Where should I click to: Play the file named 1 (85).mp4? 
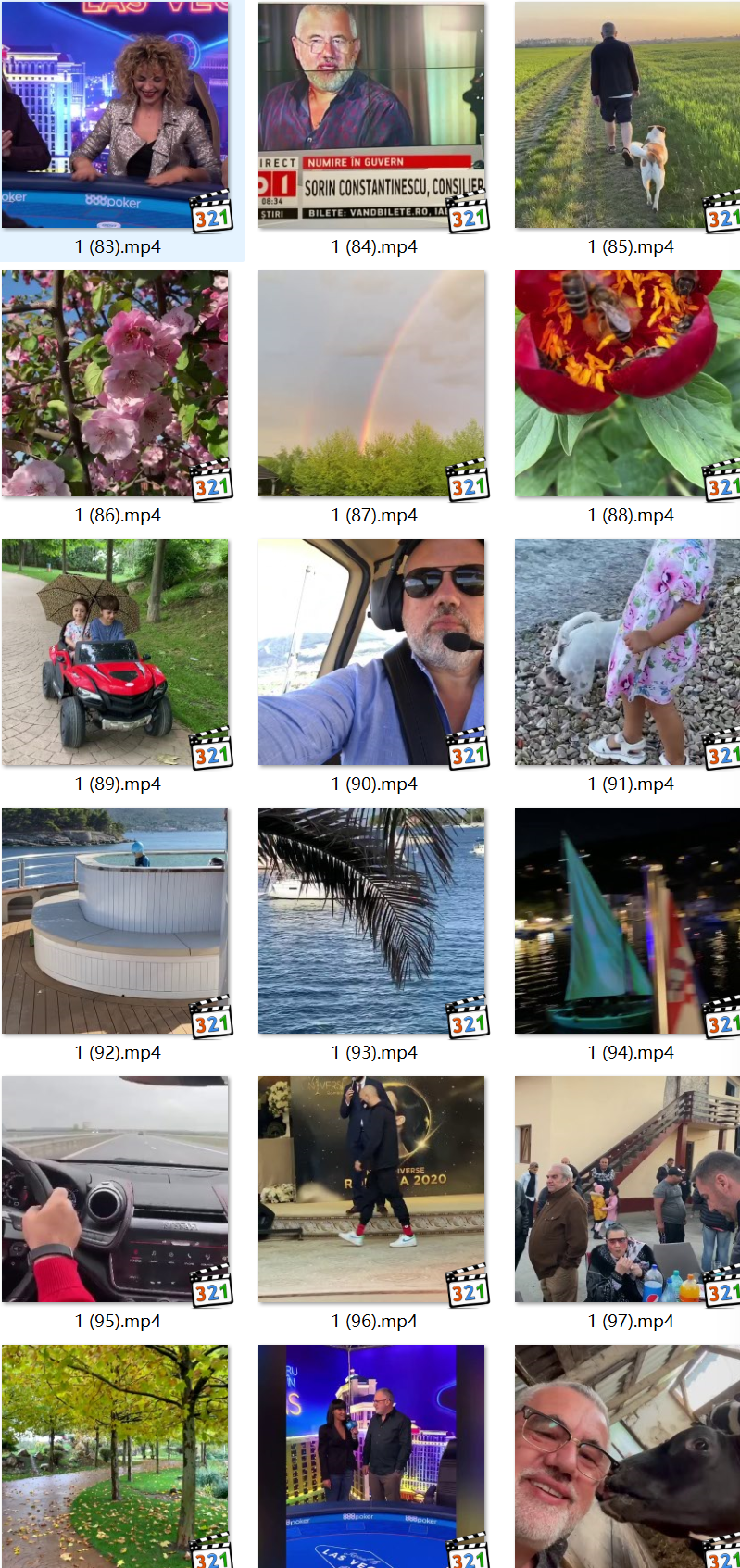[x=627, y=115]
